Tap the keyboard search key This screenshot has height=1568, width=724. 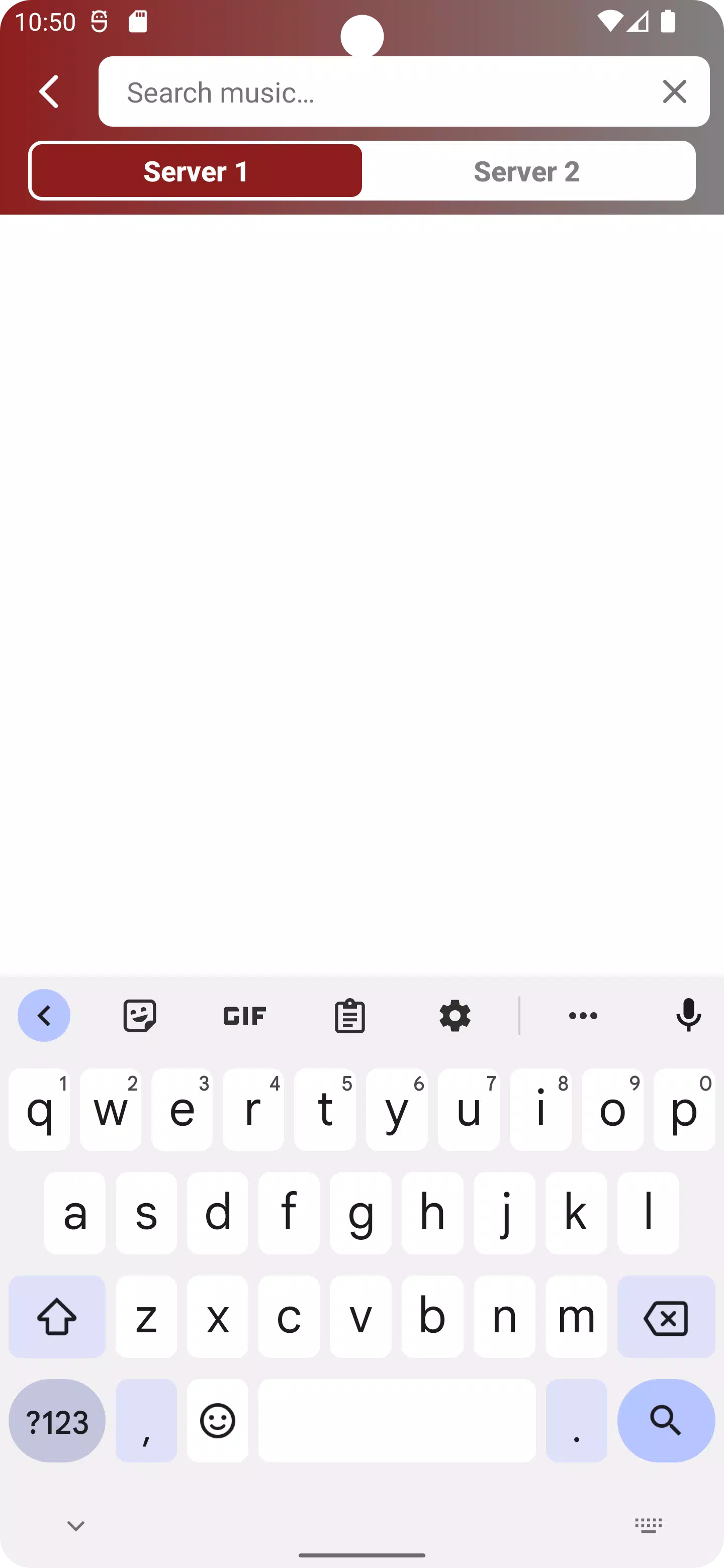pyautogui.click(x=666, y=1420)
